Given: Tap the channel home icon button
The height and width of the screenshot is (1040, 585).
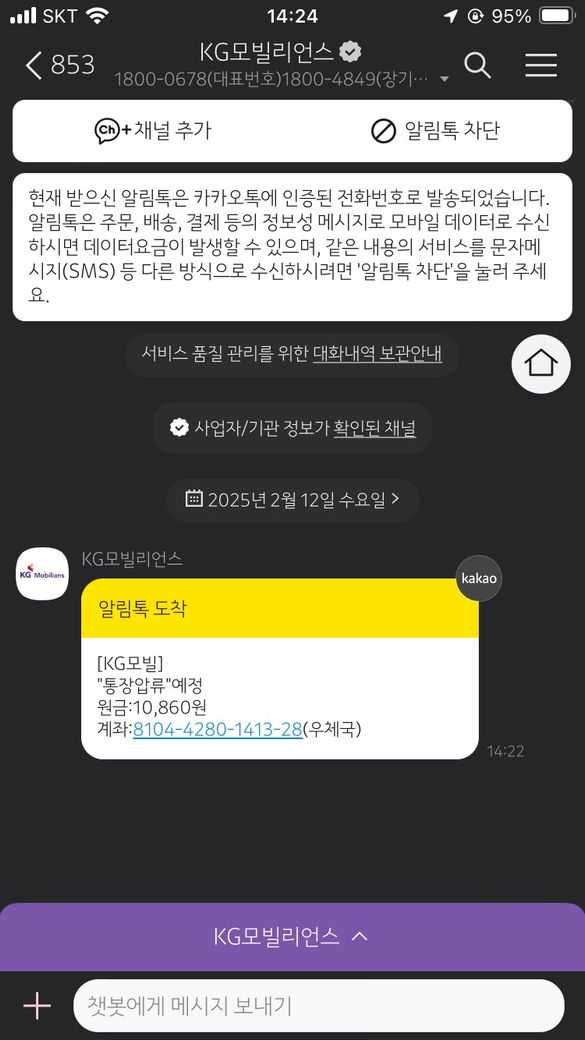Looking at the screenshot, I should click(541, 363).
